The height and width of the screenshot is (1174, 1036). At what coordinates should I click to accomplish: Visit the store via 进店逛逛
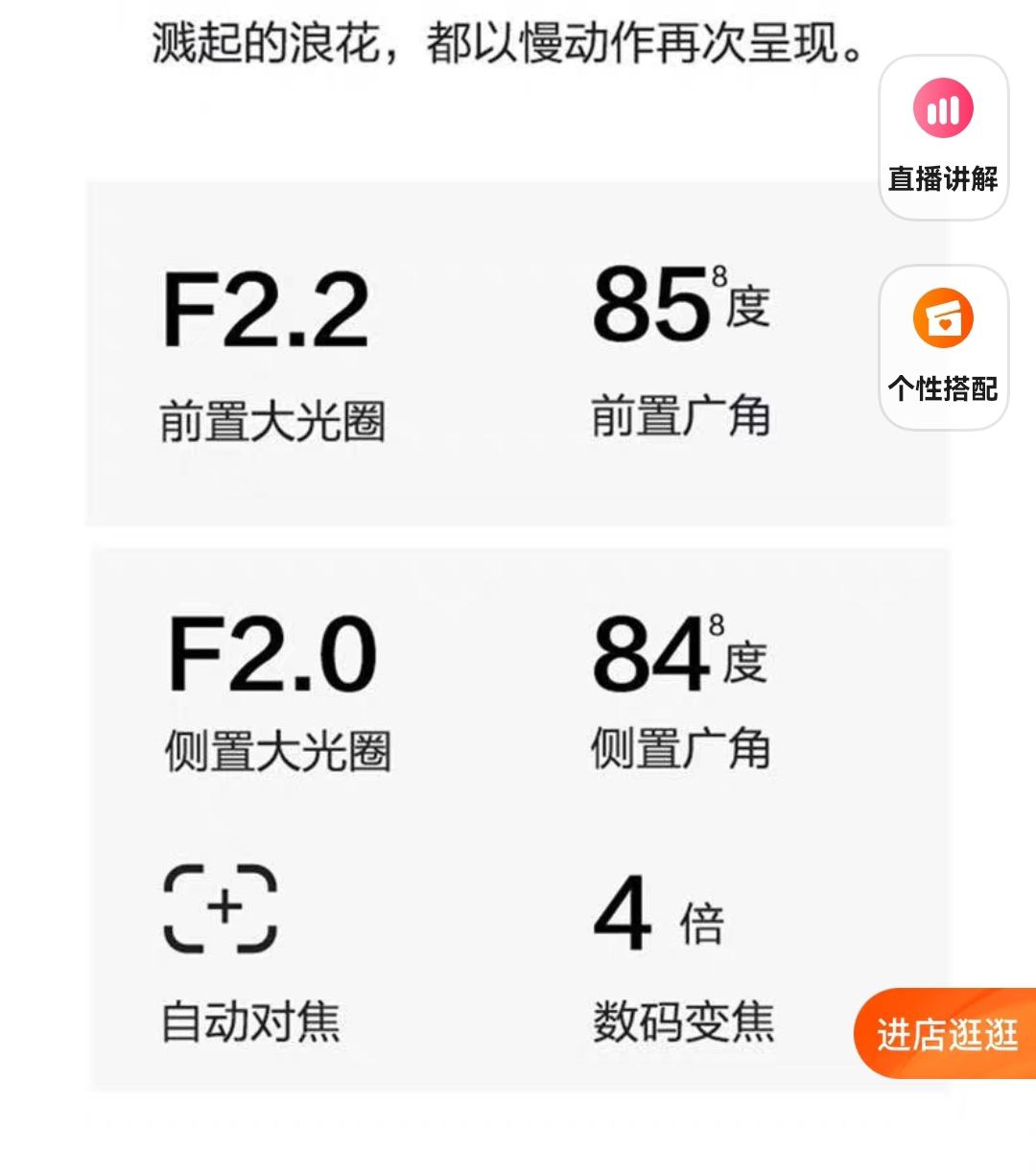(x=946, y=1034)
